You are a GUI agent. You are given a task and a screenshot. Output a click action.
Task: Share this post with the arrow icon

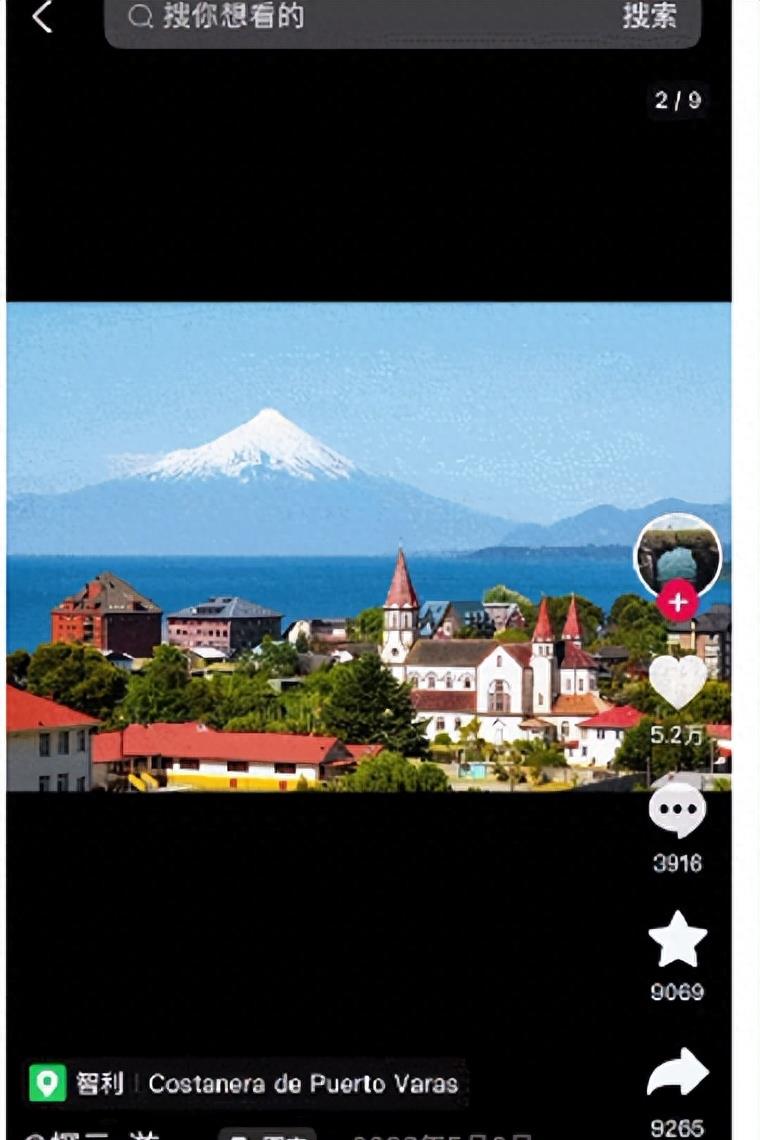677,1074
